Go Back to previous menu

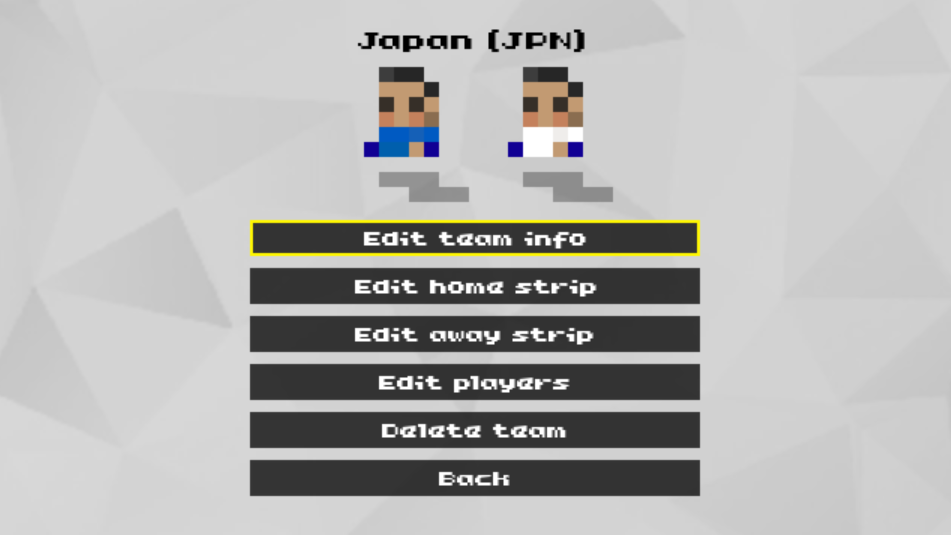tap(474, 479)
